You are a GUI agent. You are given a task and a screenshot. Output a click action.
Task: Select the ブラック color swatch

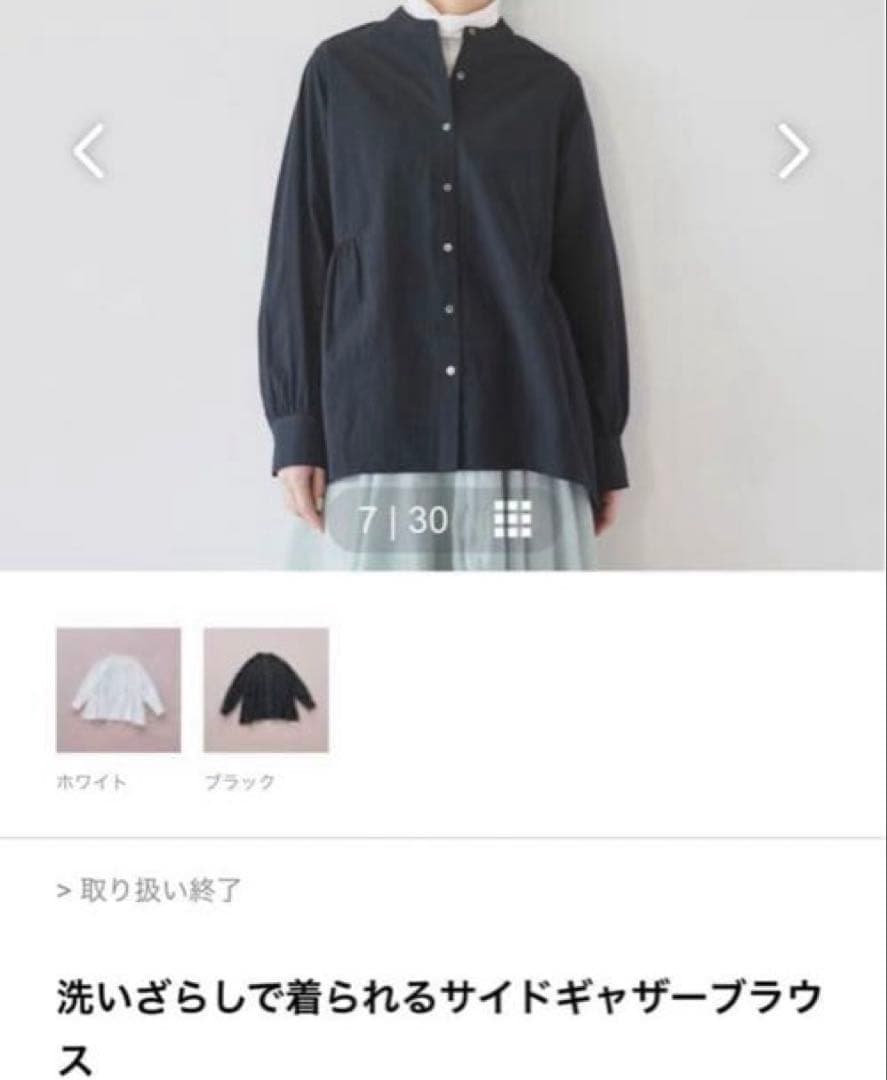(266, 689)
